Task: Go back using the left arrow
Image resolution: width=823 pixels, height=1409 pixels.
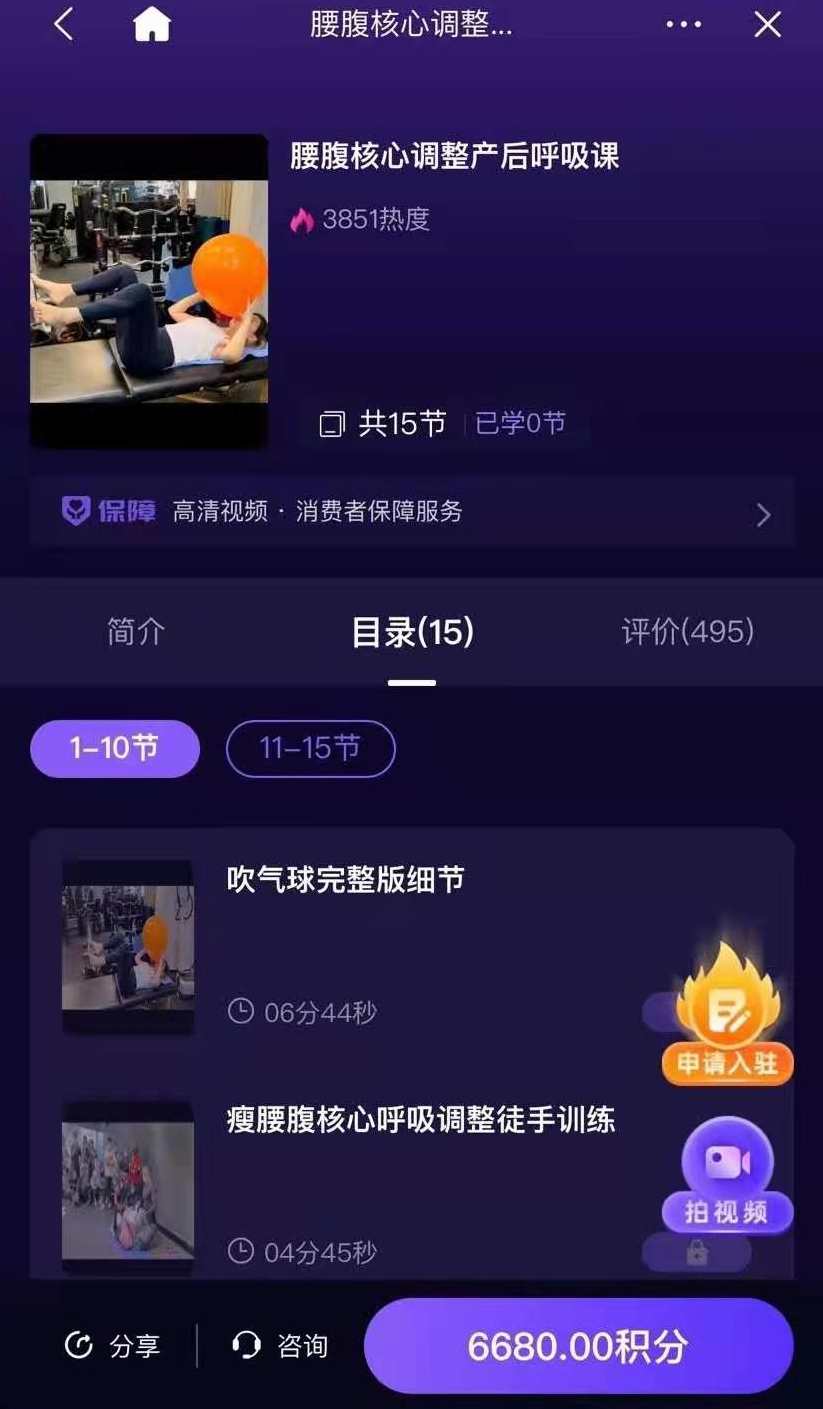Action: pos(62,23)
